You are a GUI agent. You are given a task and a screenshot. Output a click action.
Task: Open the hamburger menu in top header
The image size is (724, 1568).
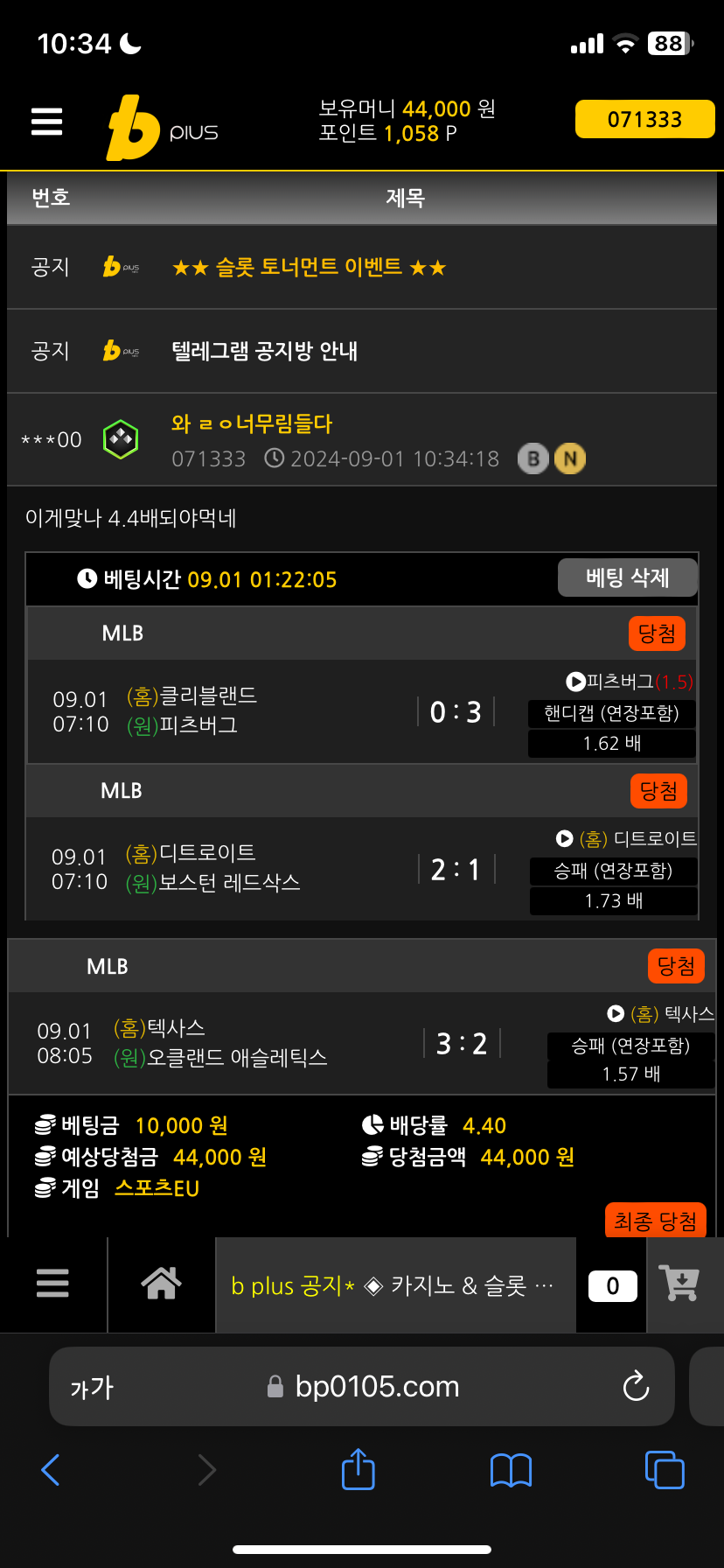(47, 122)
